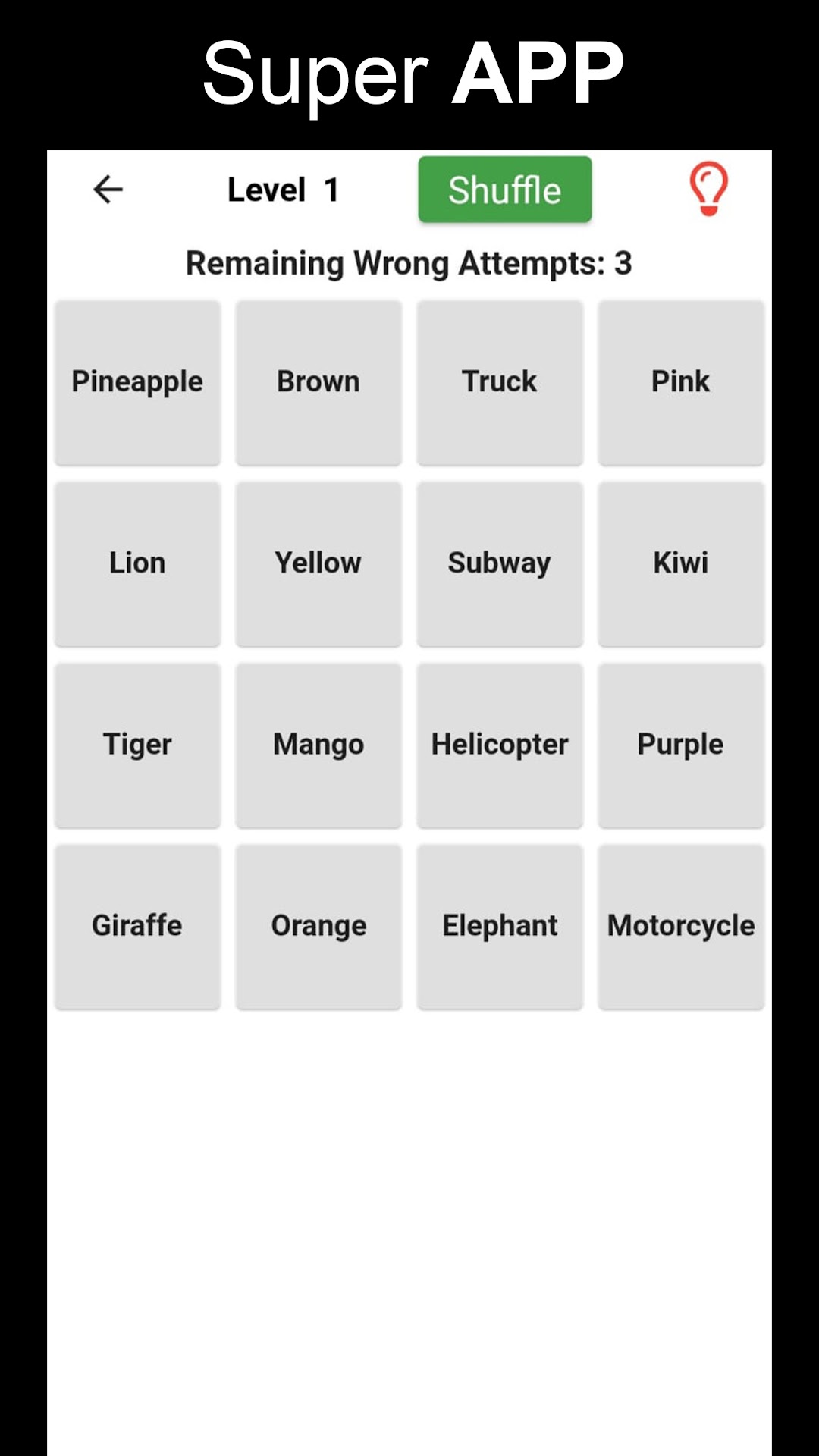Viewport: 819px width, 1456px height.
Task: Select the Brown tile
Action: point(318,382)
